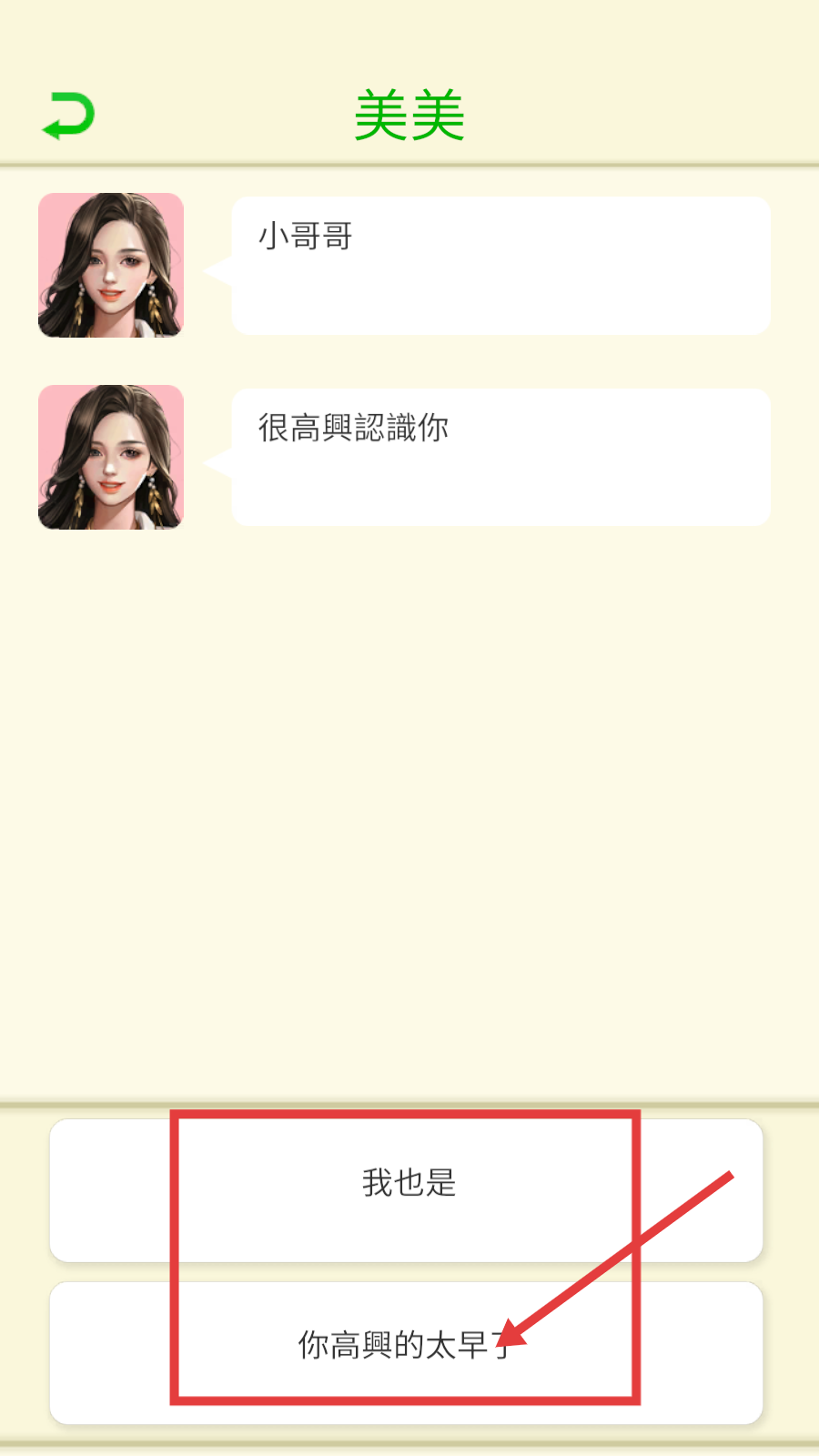The width and height of the screenshot is (819, 1456).
Task: Reply with 我也是
Action: pos(407,1188)
